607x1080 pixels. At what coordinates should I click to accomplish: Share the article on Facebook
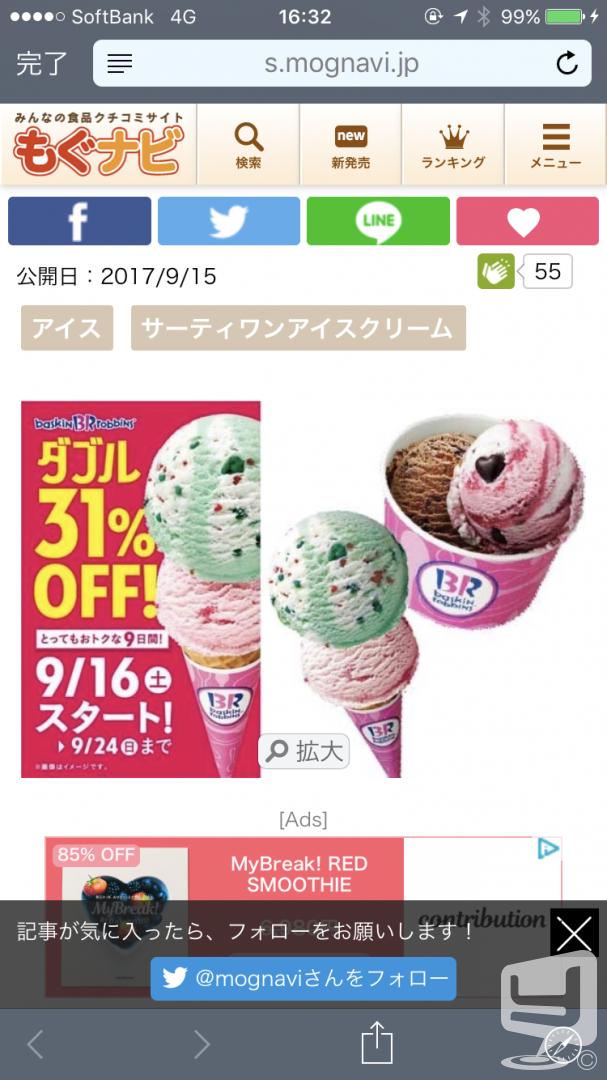coord(79,221)
